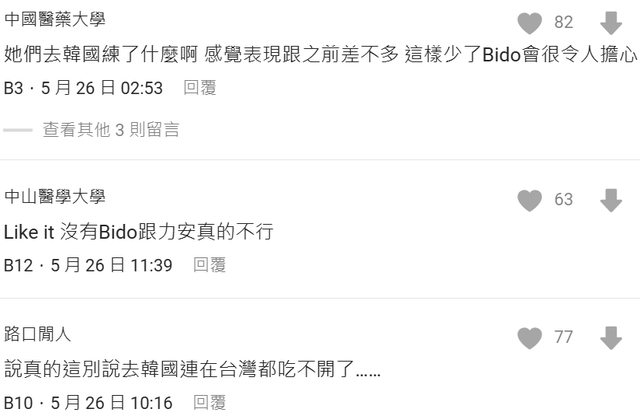
Task: Downvote the 路口閒人 comment
Action: [x=611, y=338]
